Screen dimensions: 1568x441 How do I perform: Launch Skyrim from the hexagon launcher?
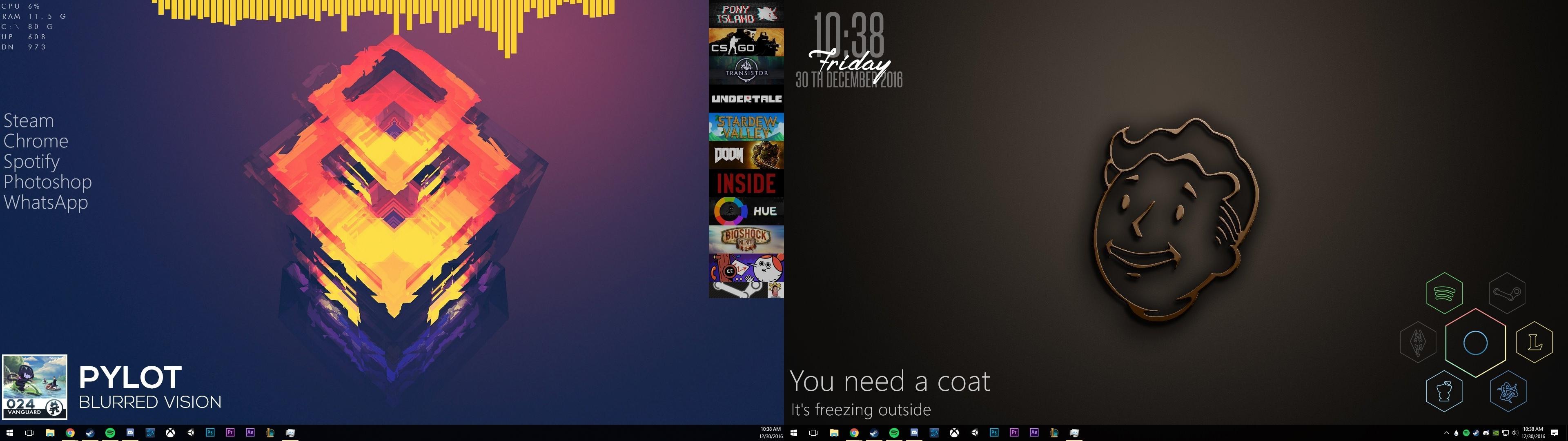(1418, 342)
